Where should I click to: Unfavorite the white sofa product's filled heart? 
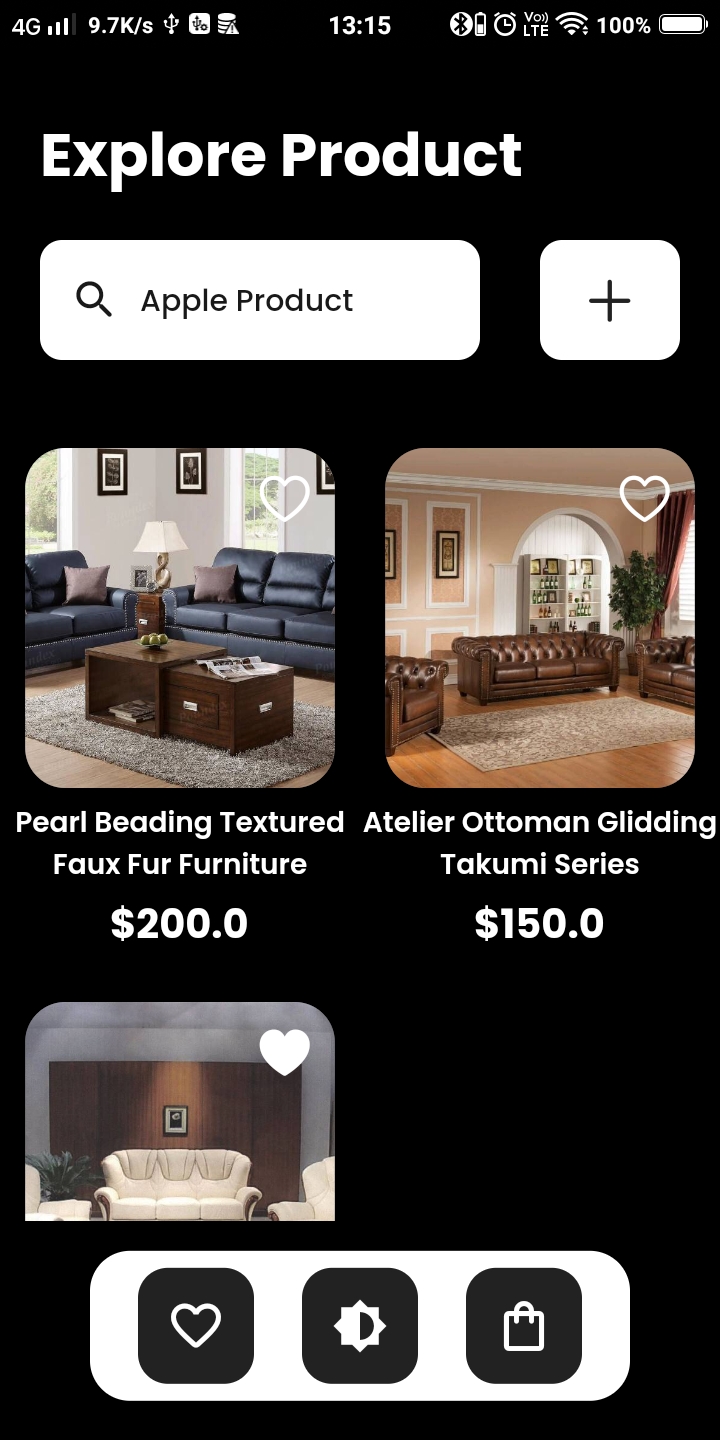pos(286,1050)
